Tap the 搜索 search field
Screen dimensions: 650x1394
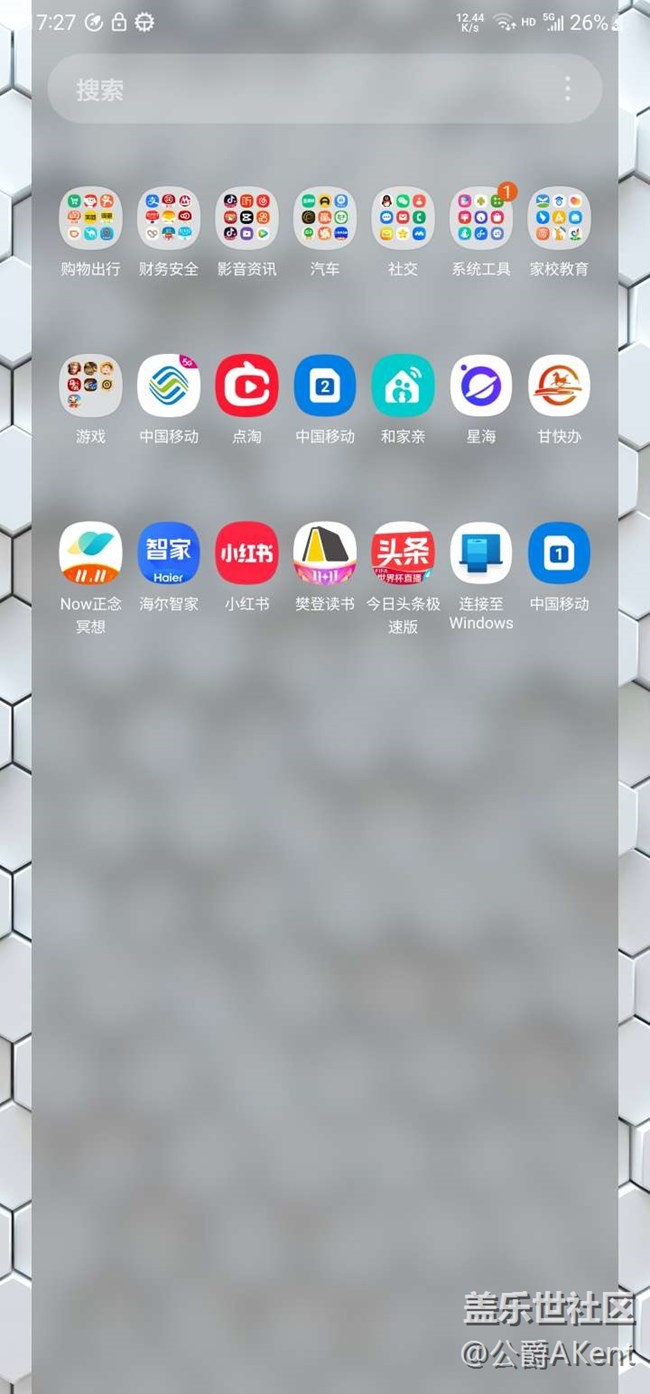click(x=300, y=89)
